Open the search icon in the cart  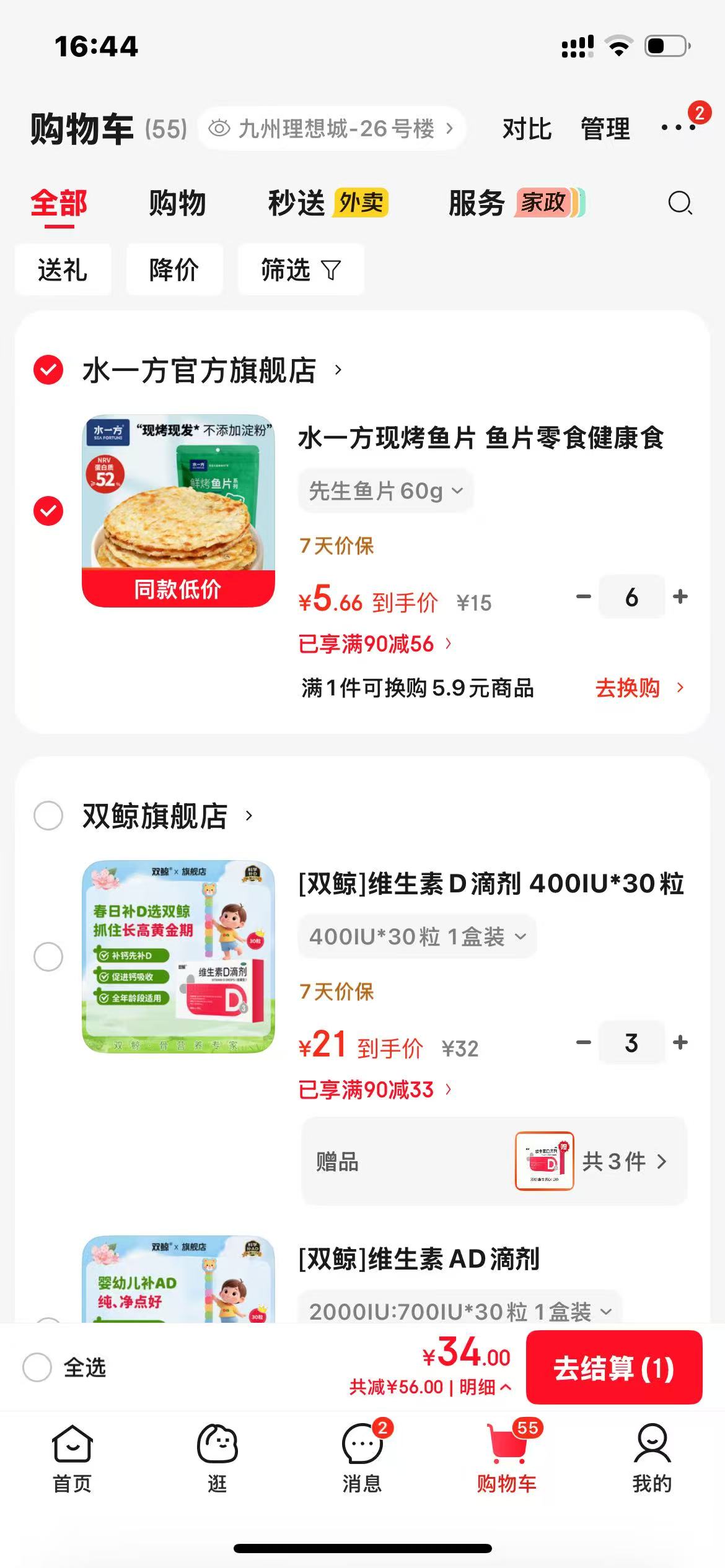(680, 203)
